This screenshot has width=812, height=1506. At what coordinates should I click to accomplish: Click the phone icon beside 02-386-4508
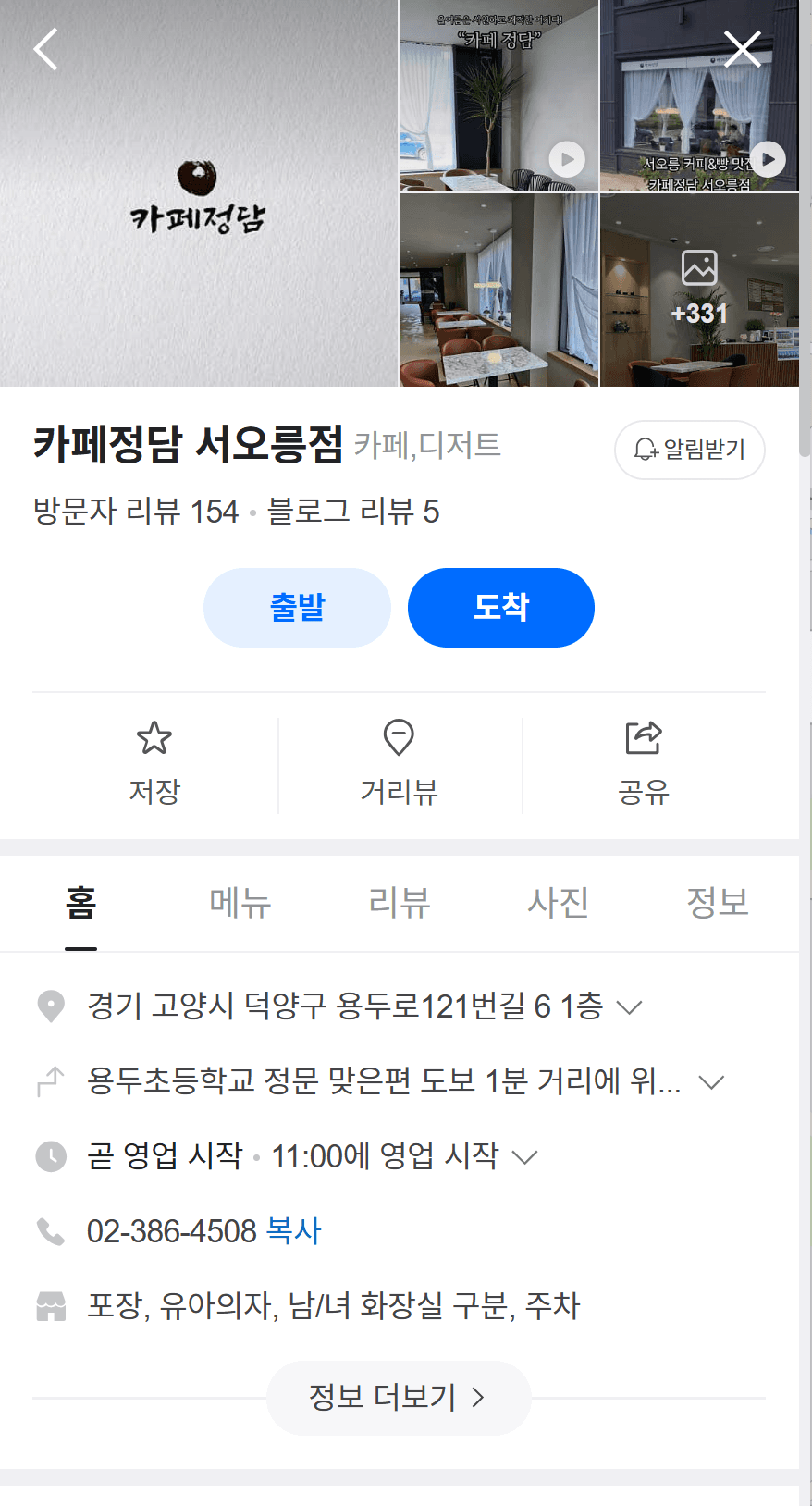[51, 1231]
